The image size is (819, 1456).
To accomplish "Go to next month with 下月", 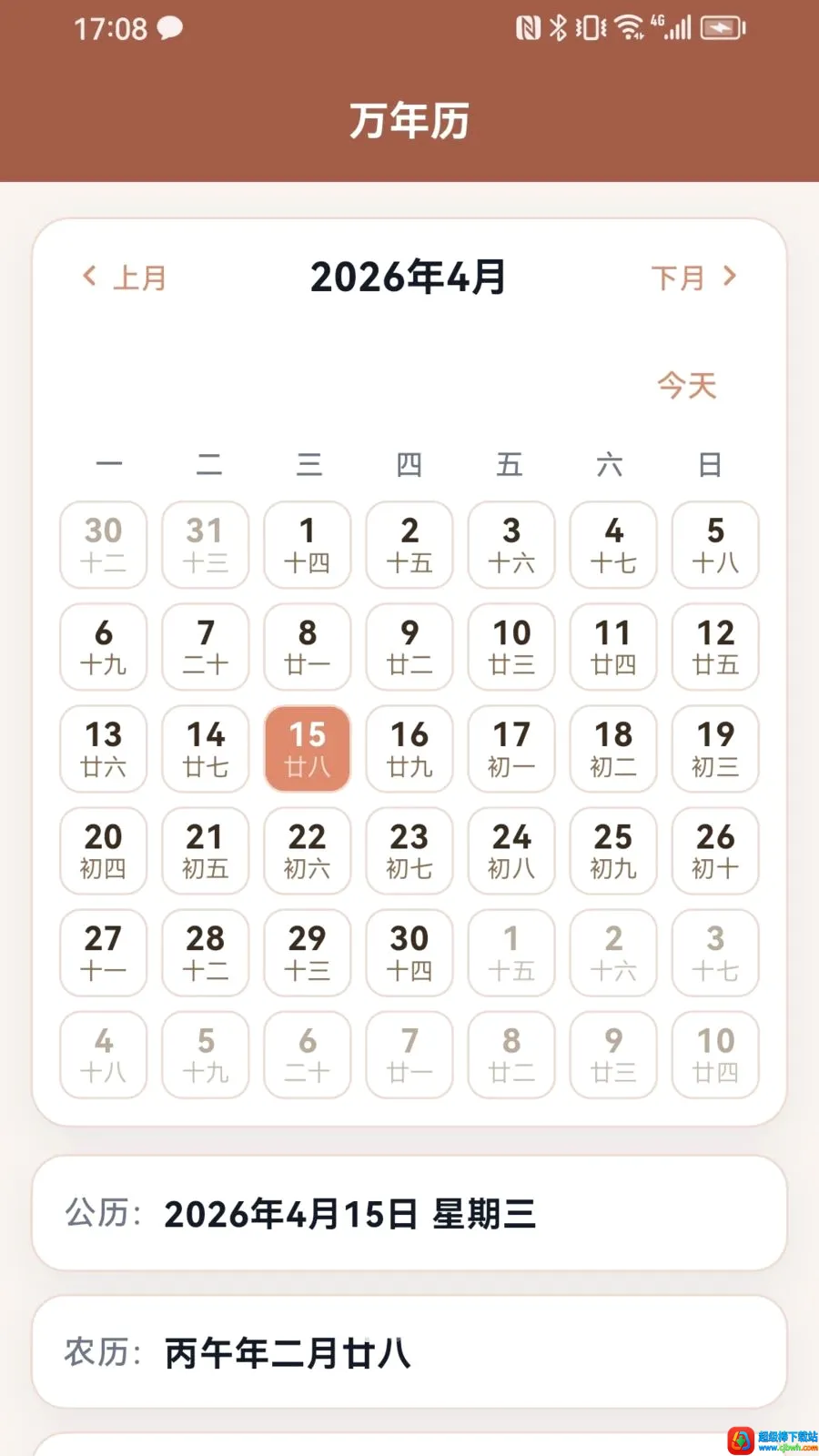I will 693,277.
